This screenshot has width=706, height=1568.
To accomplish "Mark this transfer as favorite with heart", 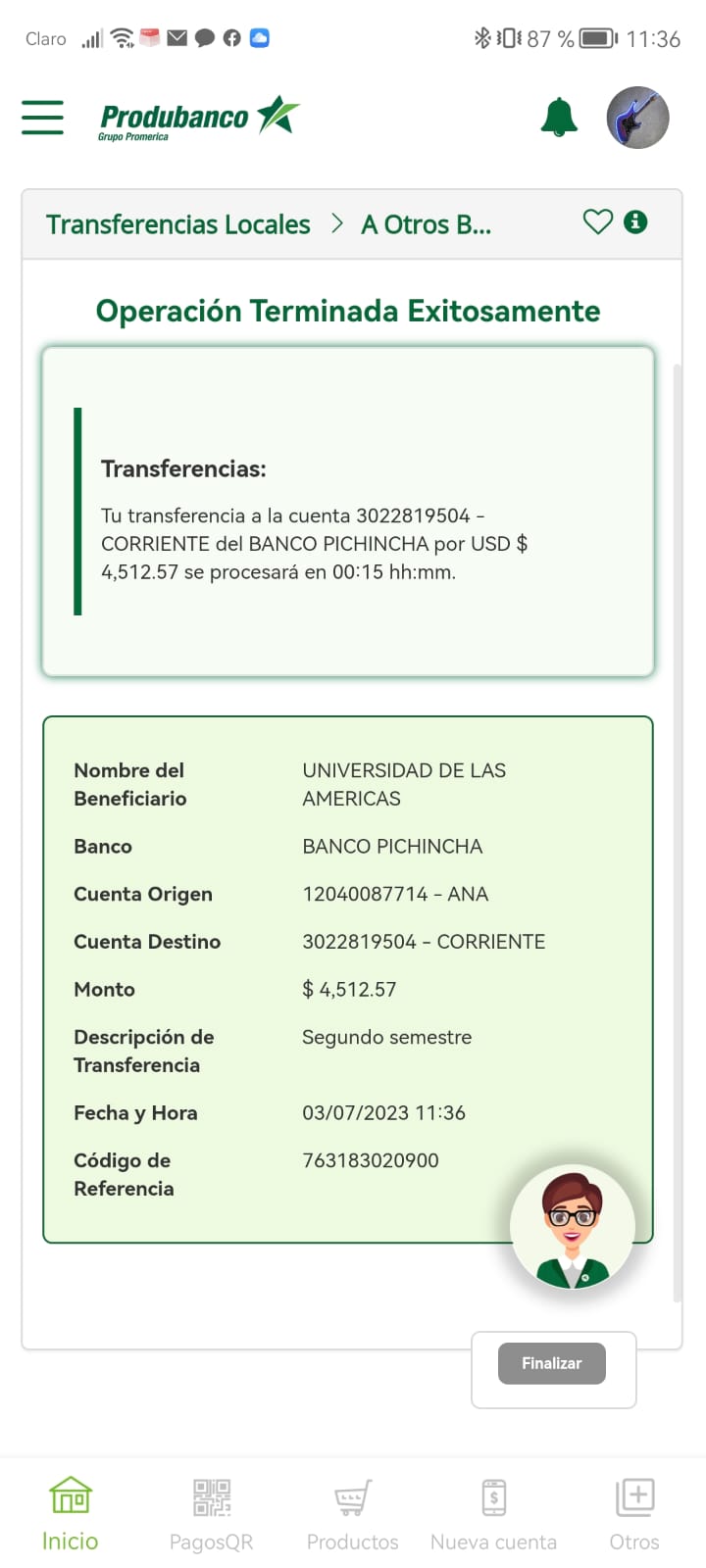I will [597, 222].
